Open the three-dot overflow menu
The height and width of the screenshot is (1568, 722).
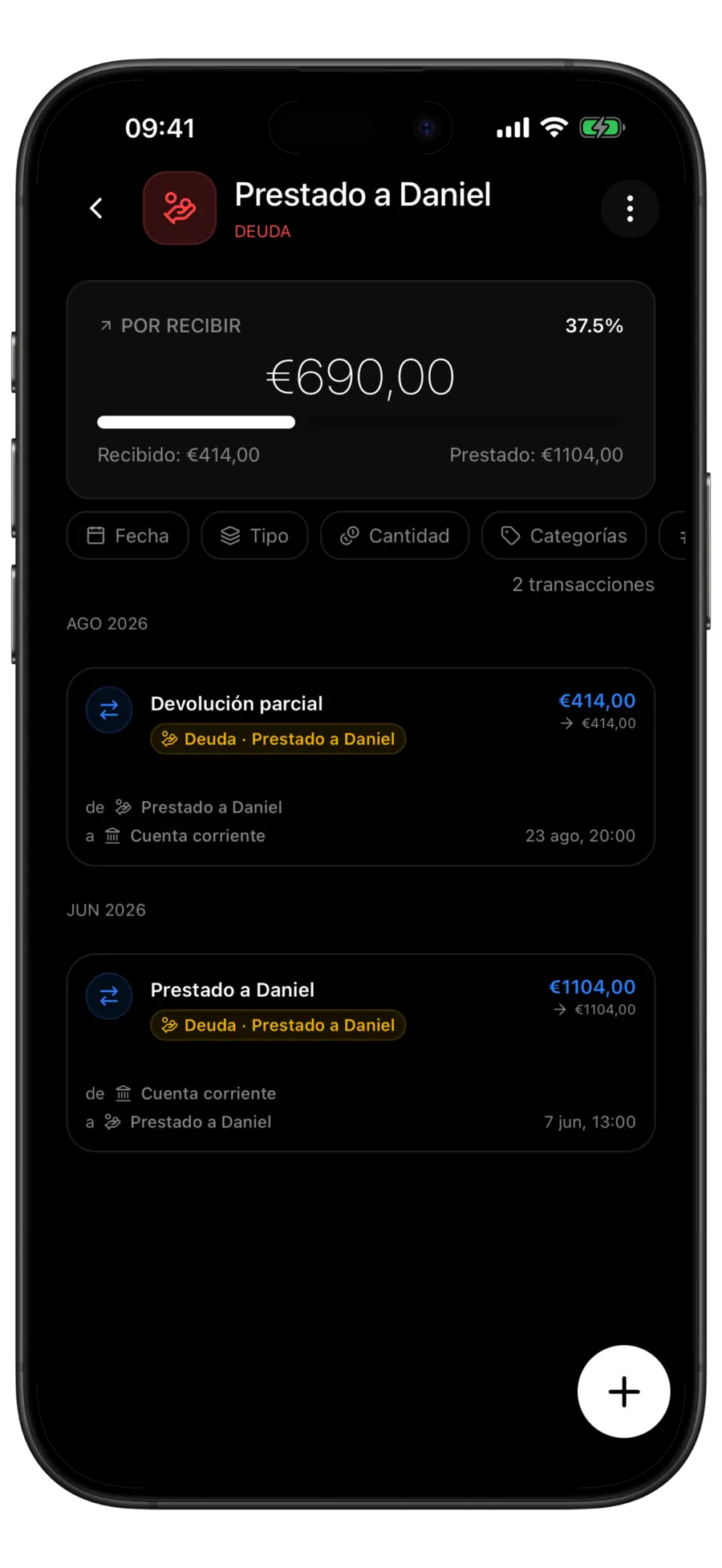click(630, 209)
